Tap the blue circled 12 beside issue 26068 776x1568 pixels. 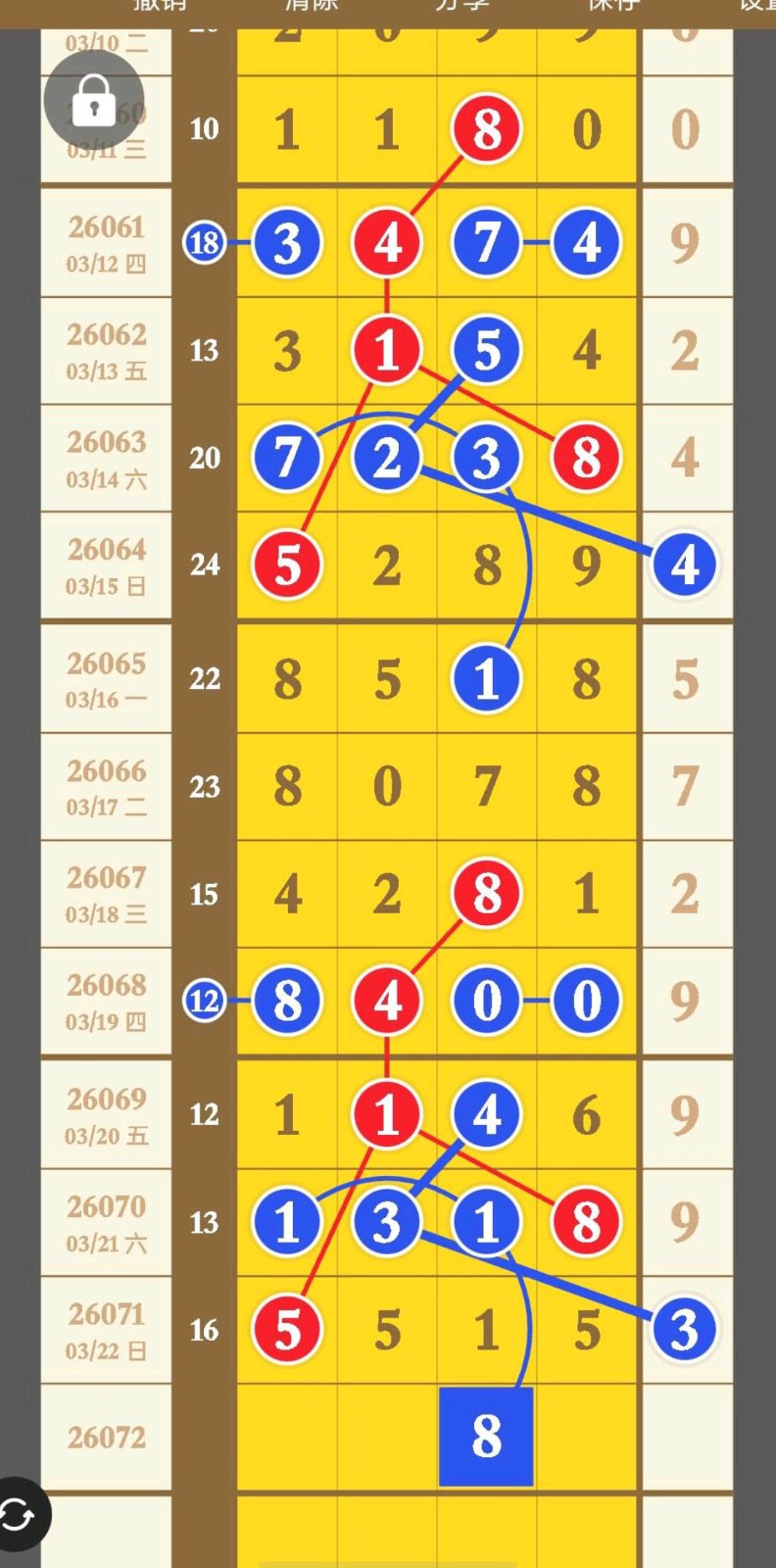click(x=205, y=1002)
